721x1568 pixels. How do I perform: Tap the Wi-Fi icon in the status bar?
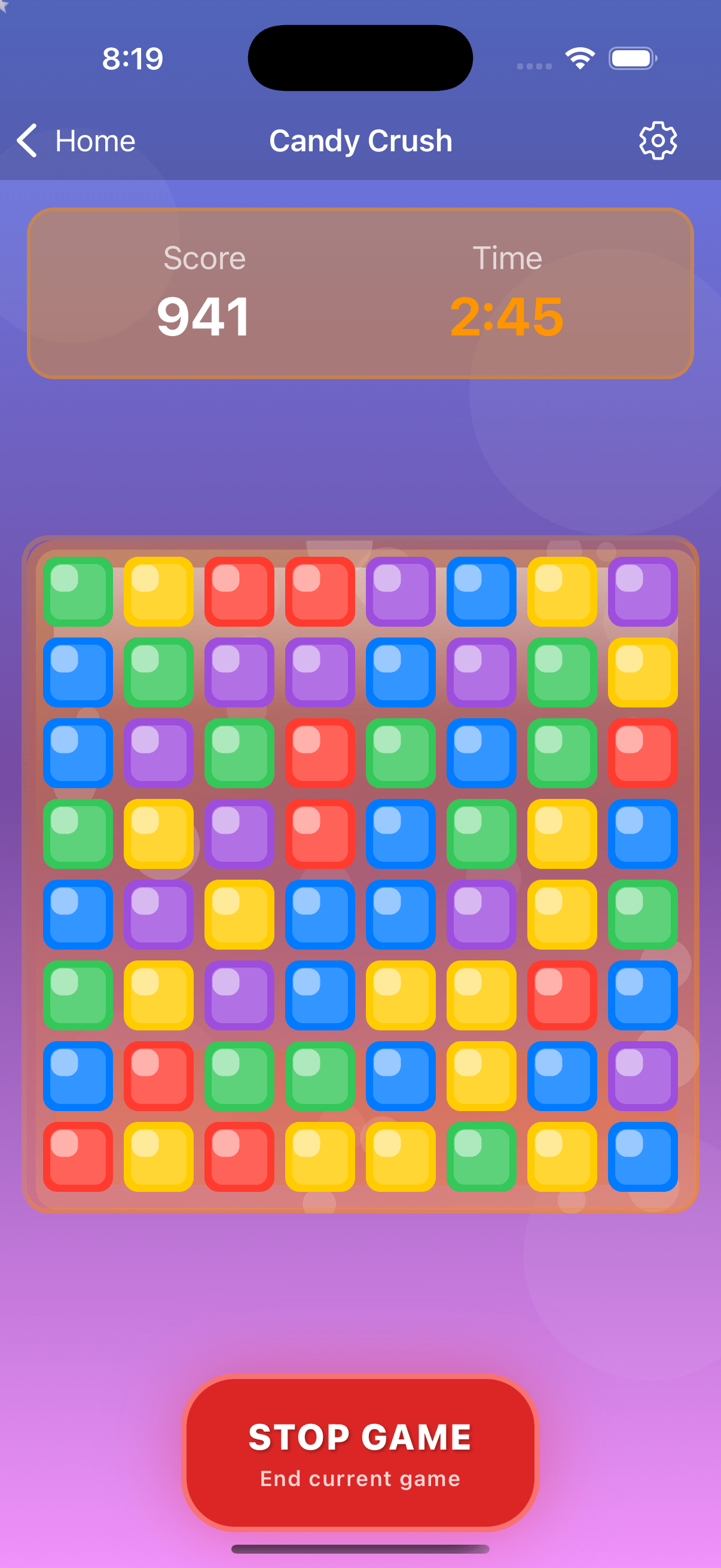(578, 57)
